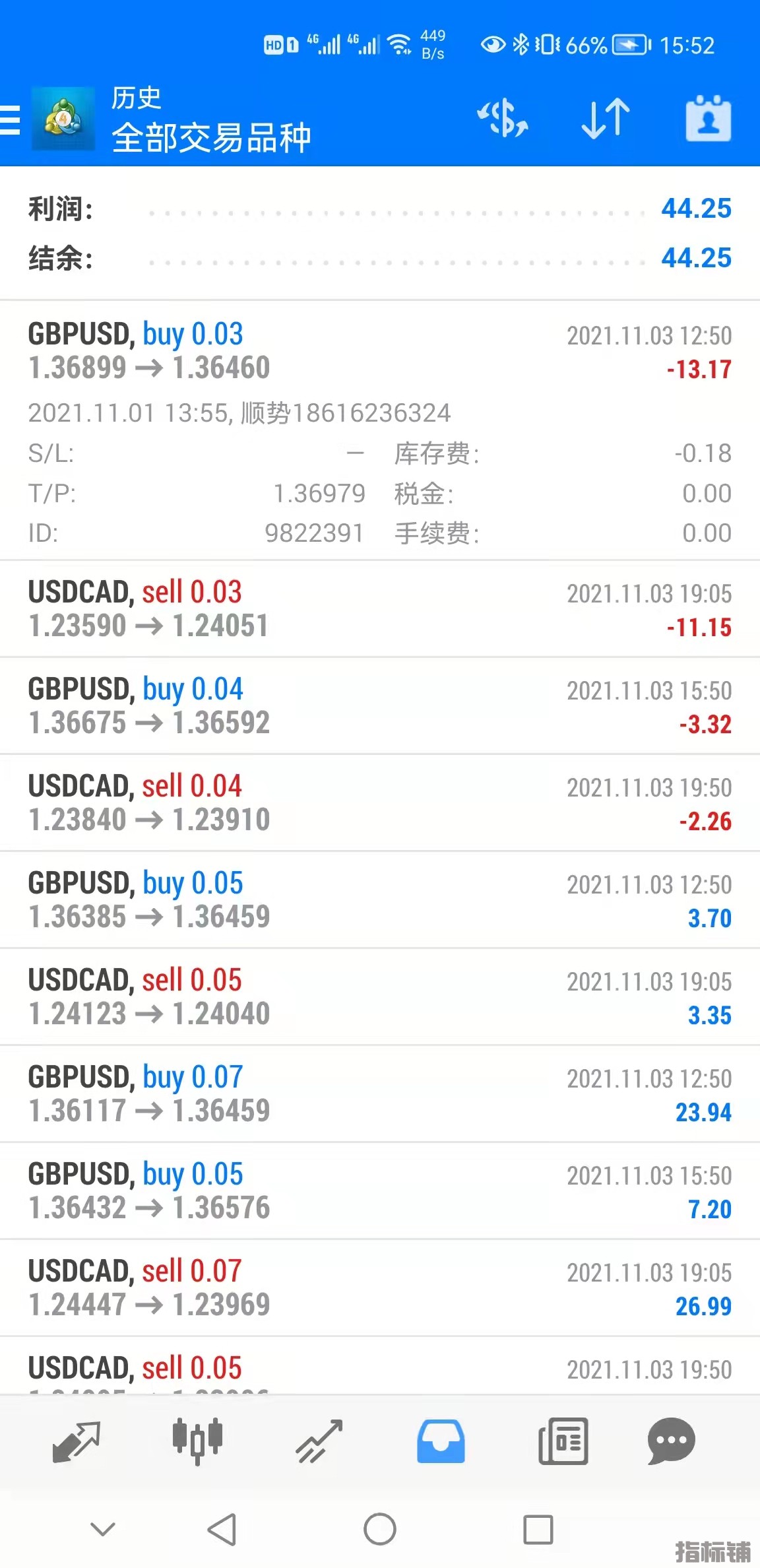
Task: Select the History inbox tab
Action: pos(441,1442)
